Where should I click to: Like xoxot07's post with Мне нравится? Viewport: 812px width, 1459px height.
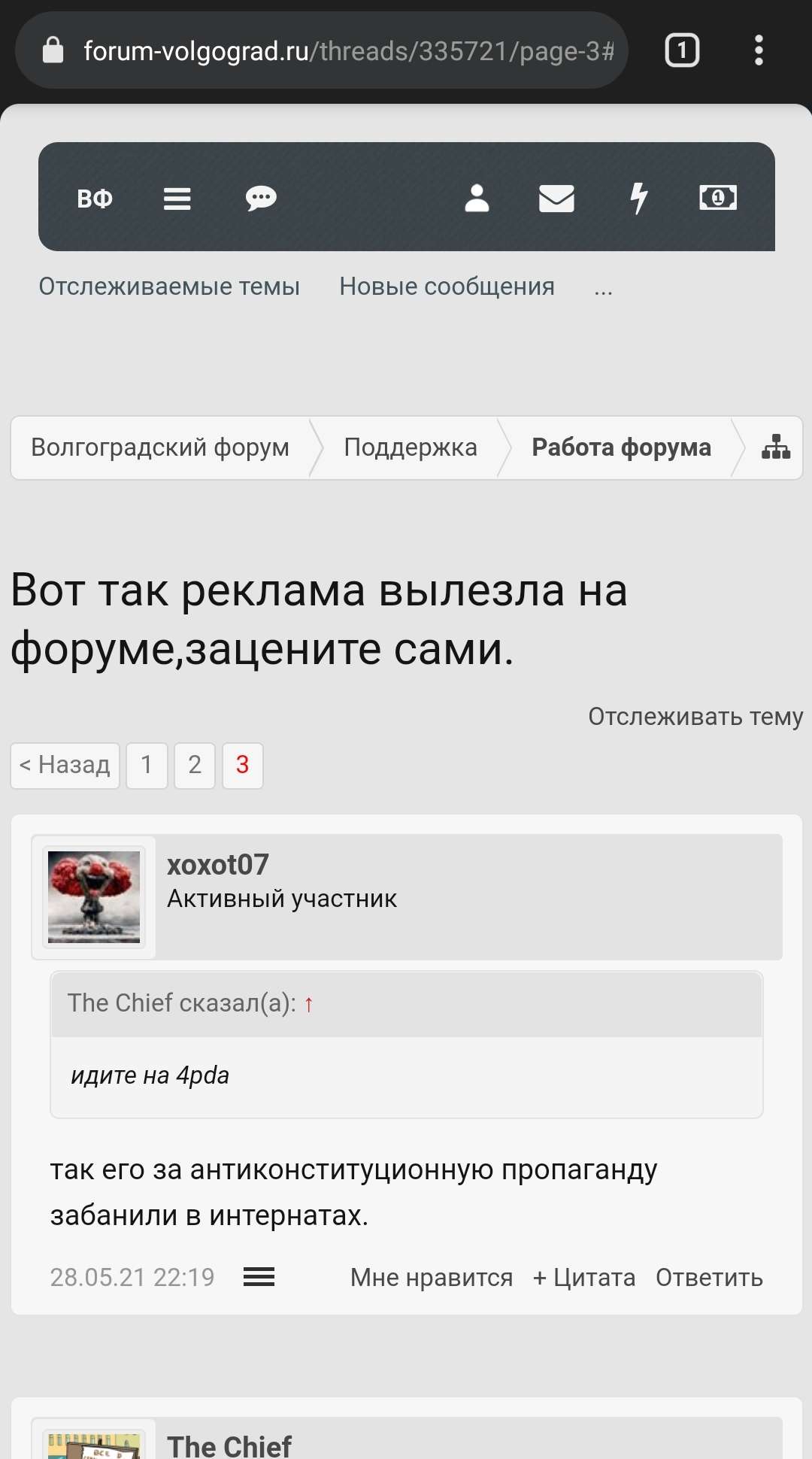click(432, 1278)
